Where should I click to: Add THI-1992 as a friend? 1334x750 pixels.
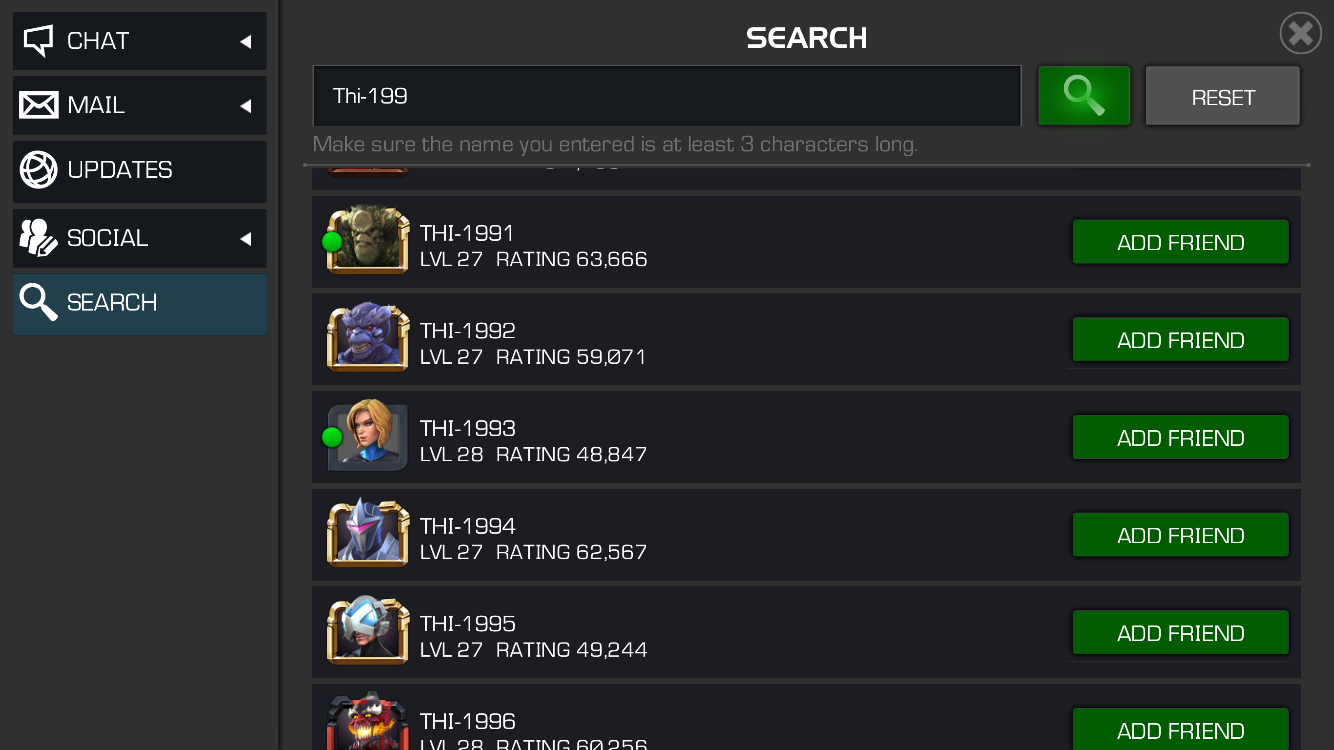(x=1180, y=340)
